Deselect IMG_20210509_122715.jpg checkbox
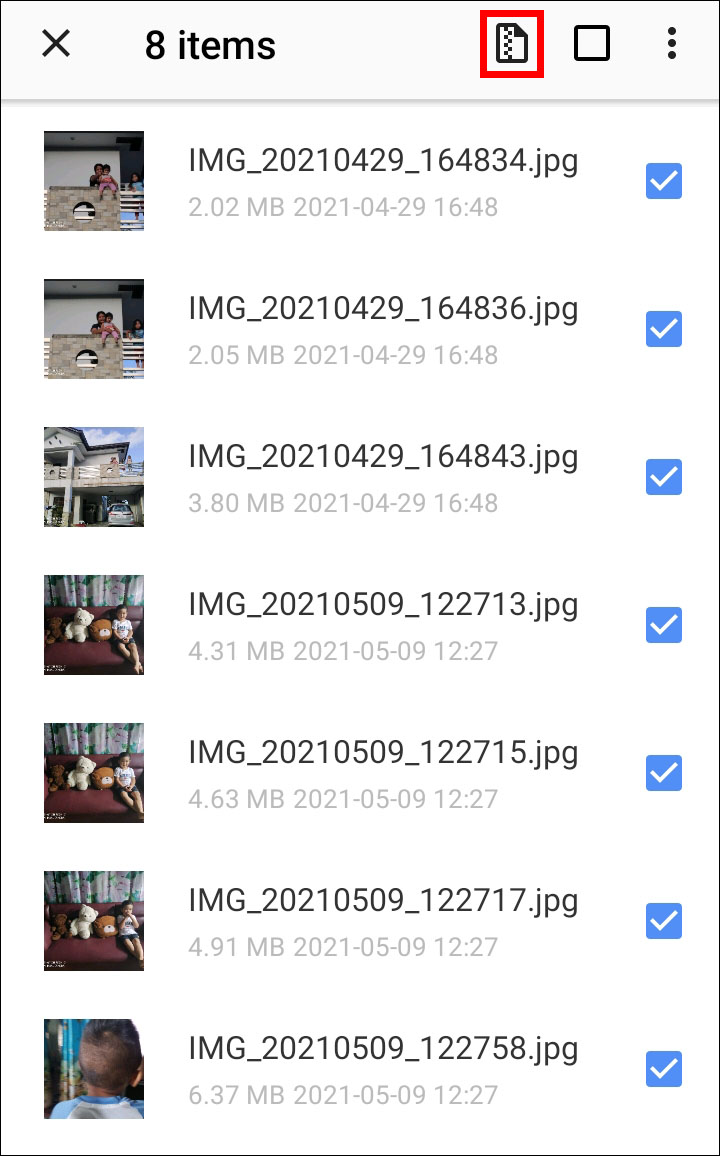This screenshot has width=720, height=1156. tap(664, 773)
